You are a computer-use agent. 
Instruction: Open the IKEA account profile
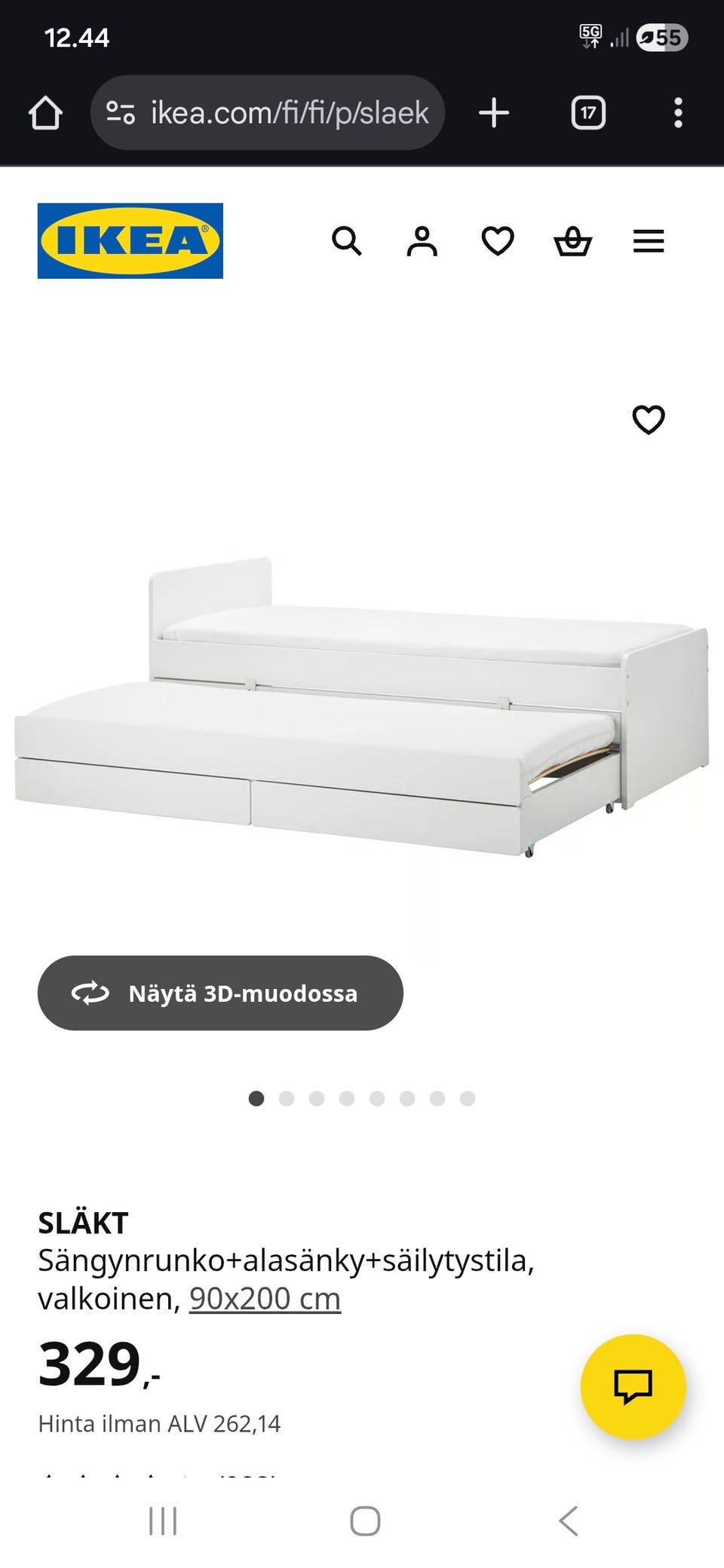coord(422,241)
